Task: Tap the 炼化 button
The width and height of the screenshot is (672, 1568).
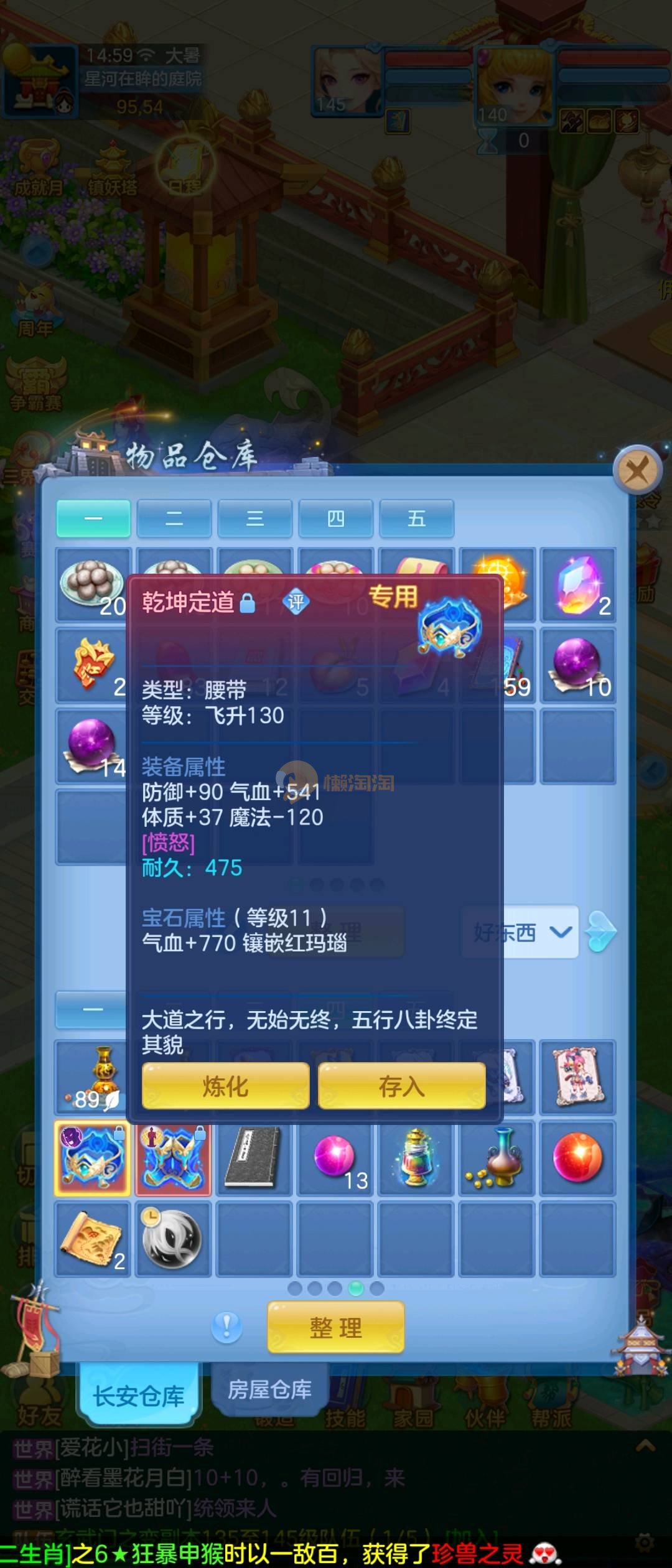Action: point(225,1086)
